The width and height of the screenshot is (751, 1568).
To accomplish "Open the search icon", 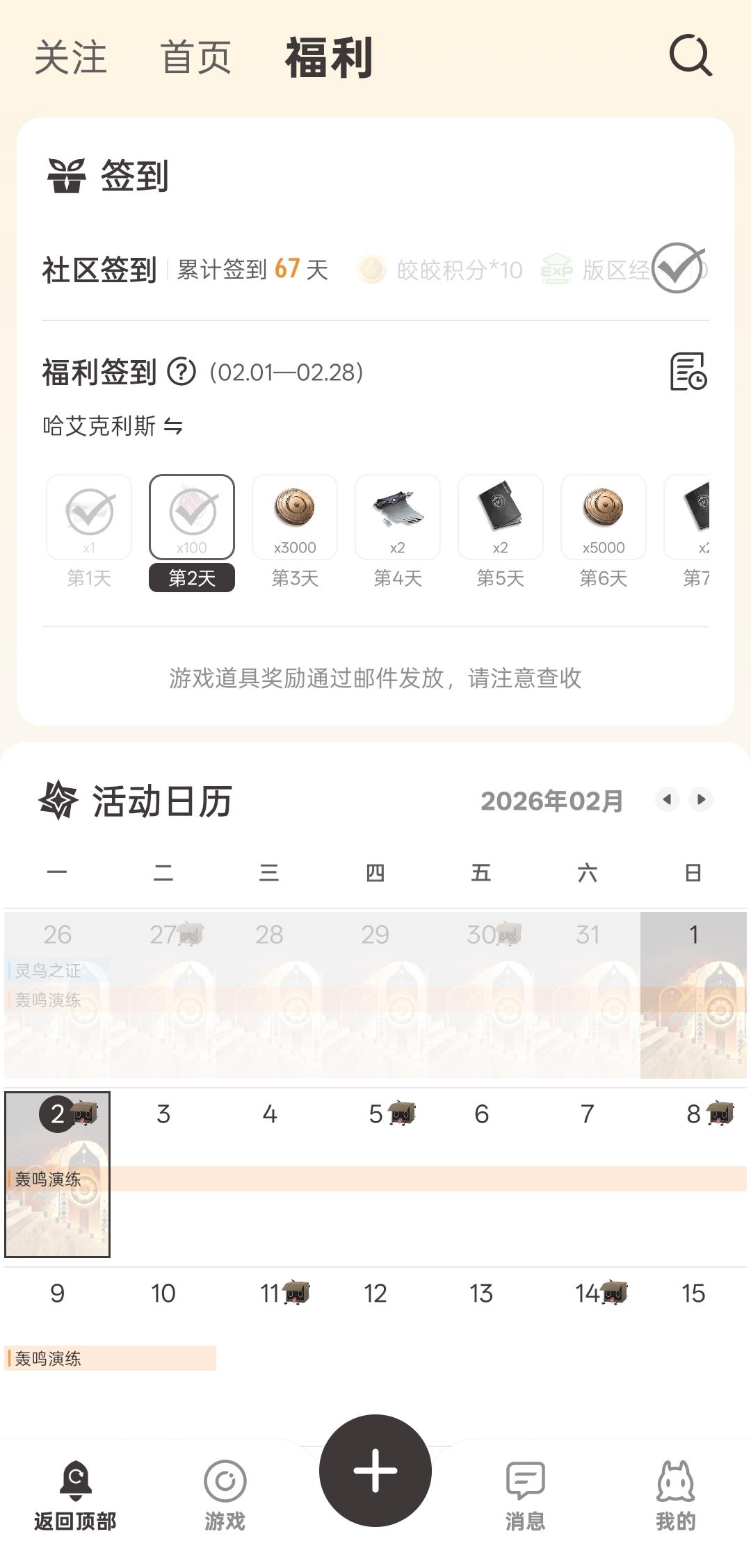I will [x=691, y=56].
